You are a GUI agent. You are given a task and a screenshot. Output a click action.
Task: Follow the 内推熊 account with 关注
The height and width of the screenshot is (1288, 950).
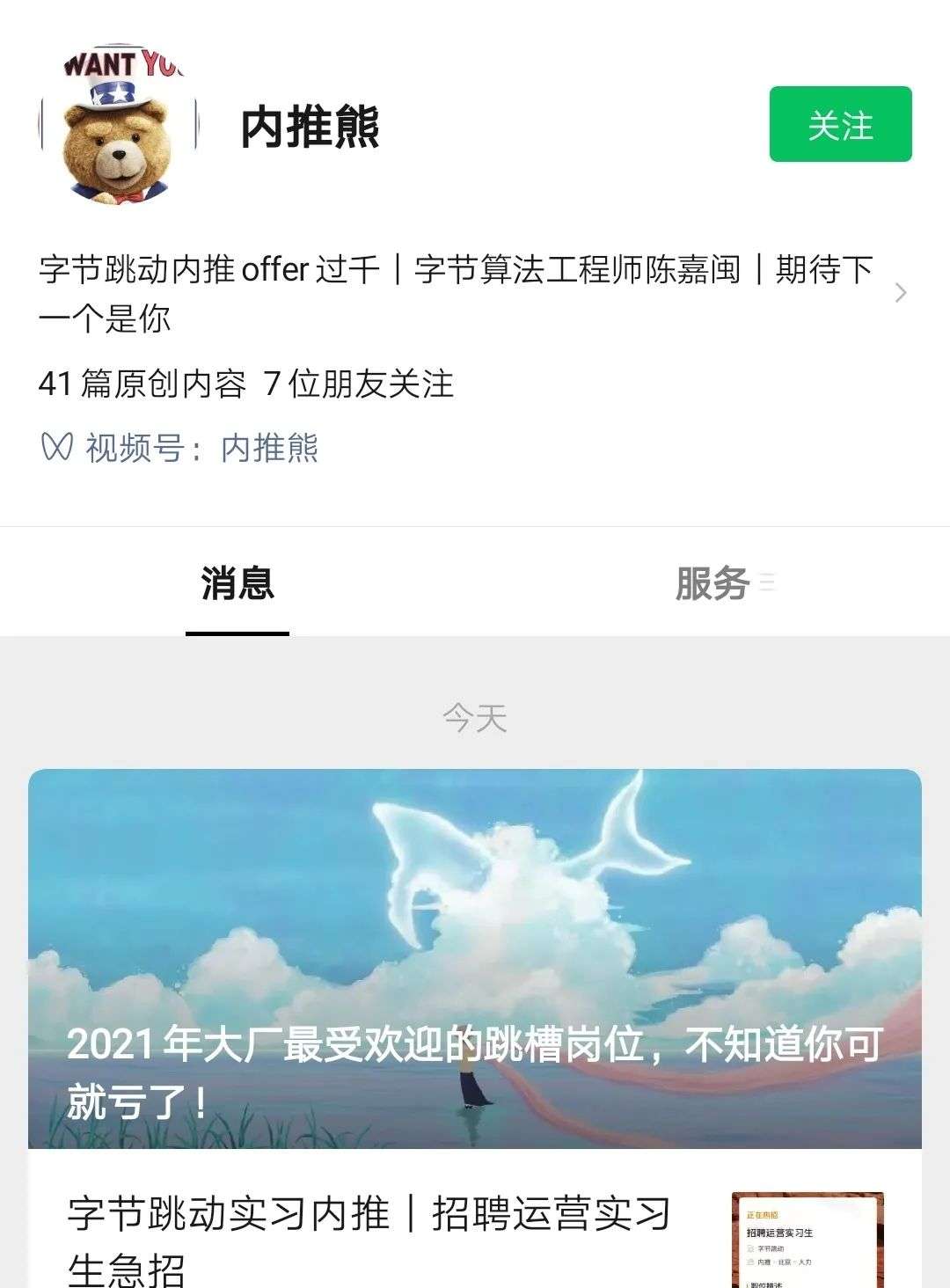click(x=840, y=124)
